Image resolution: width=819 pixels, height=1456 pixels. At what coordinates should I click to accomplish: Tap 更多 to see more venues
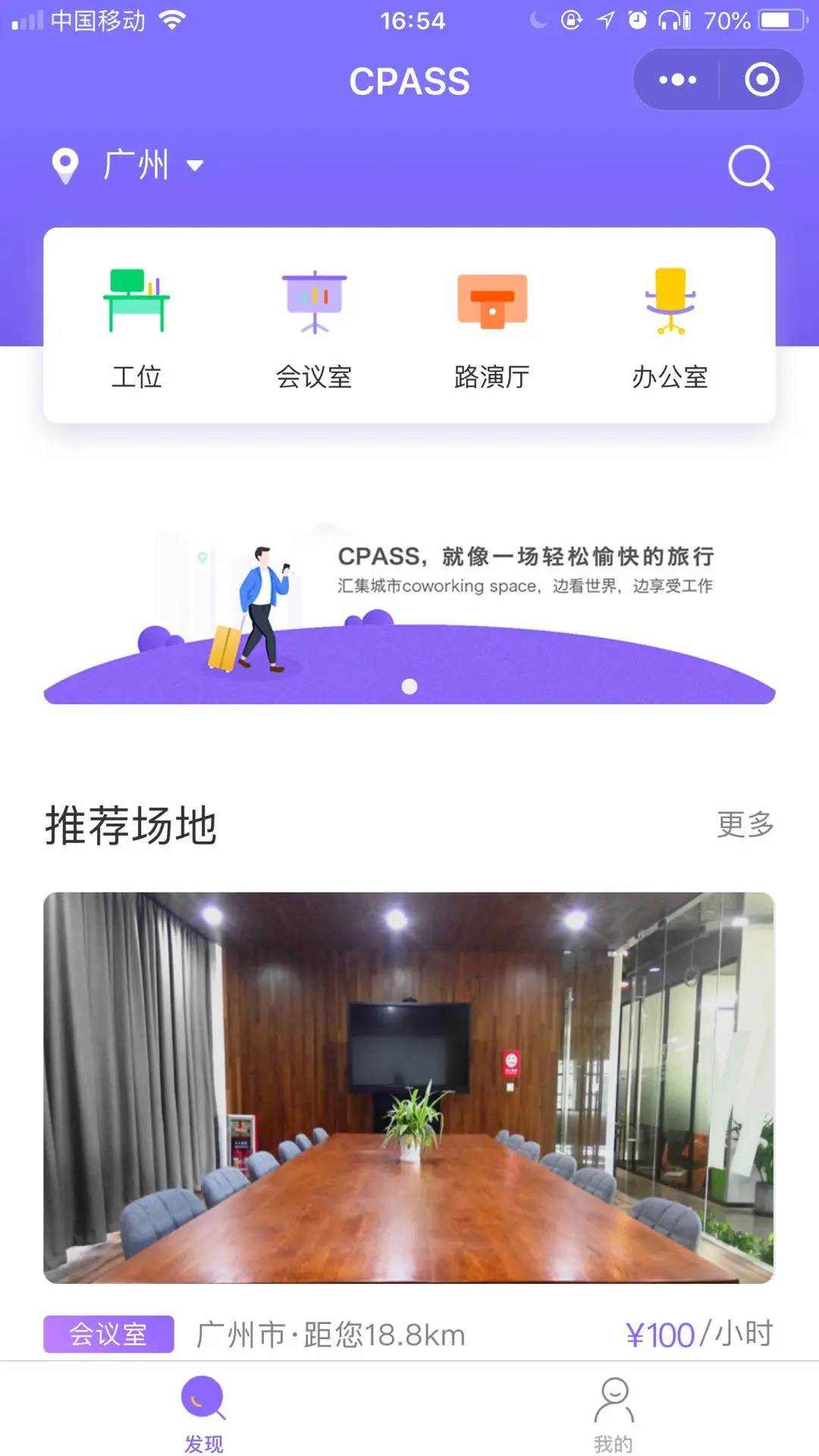point(745,824)
